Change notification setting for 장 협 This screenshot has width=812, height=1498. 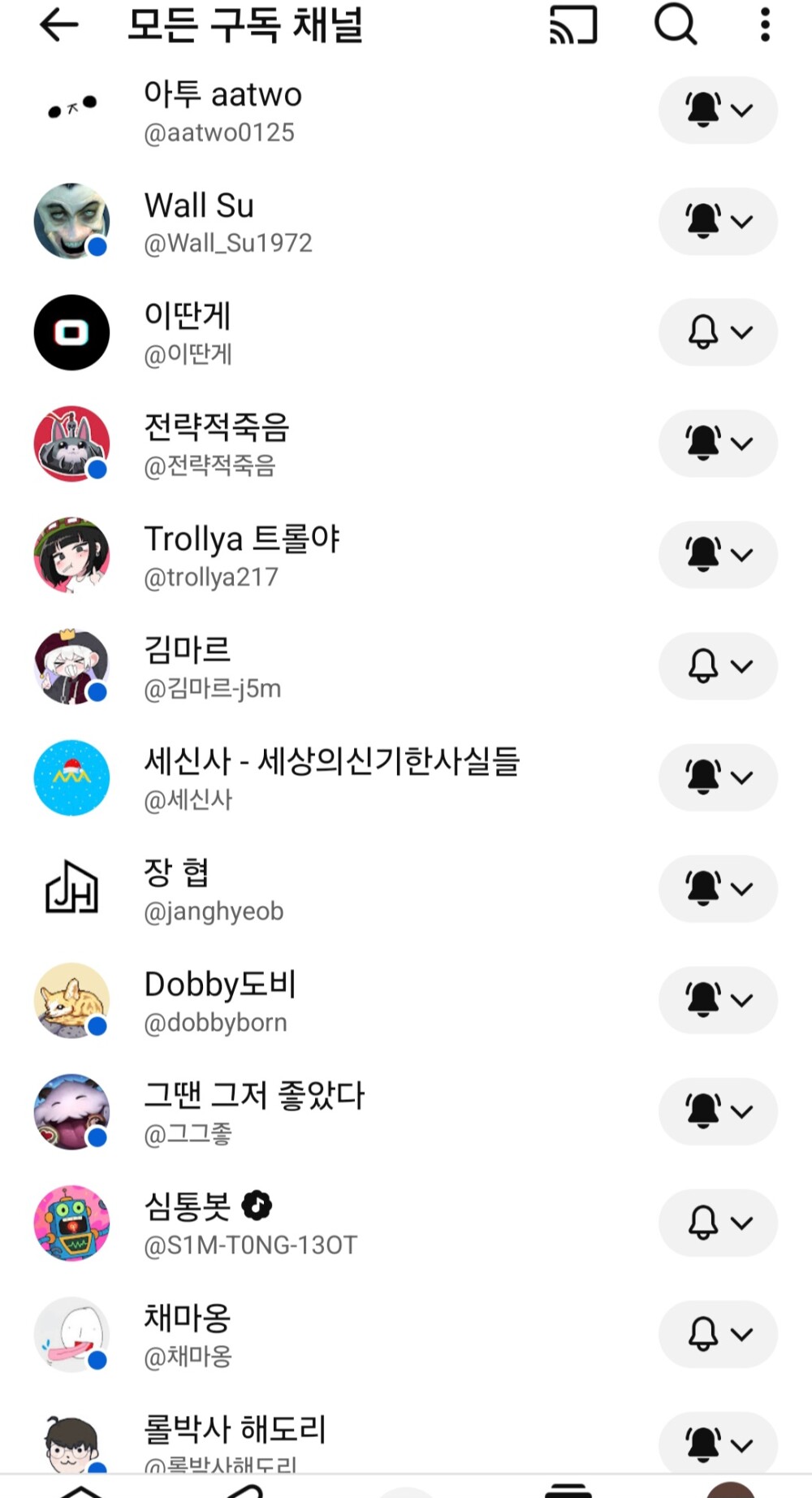(x=718, y=888)
